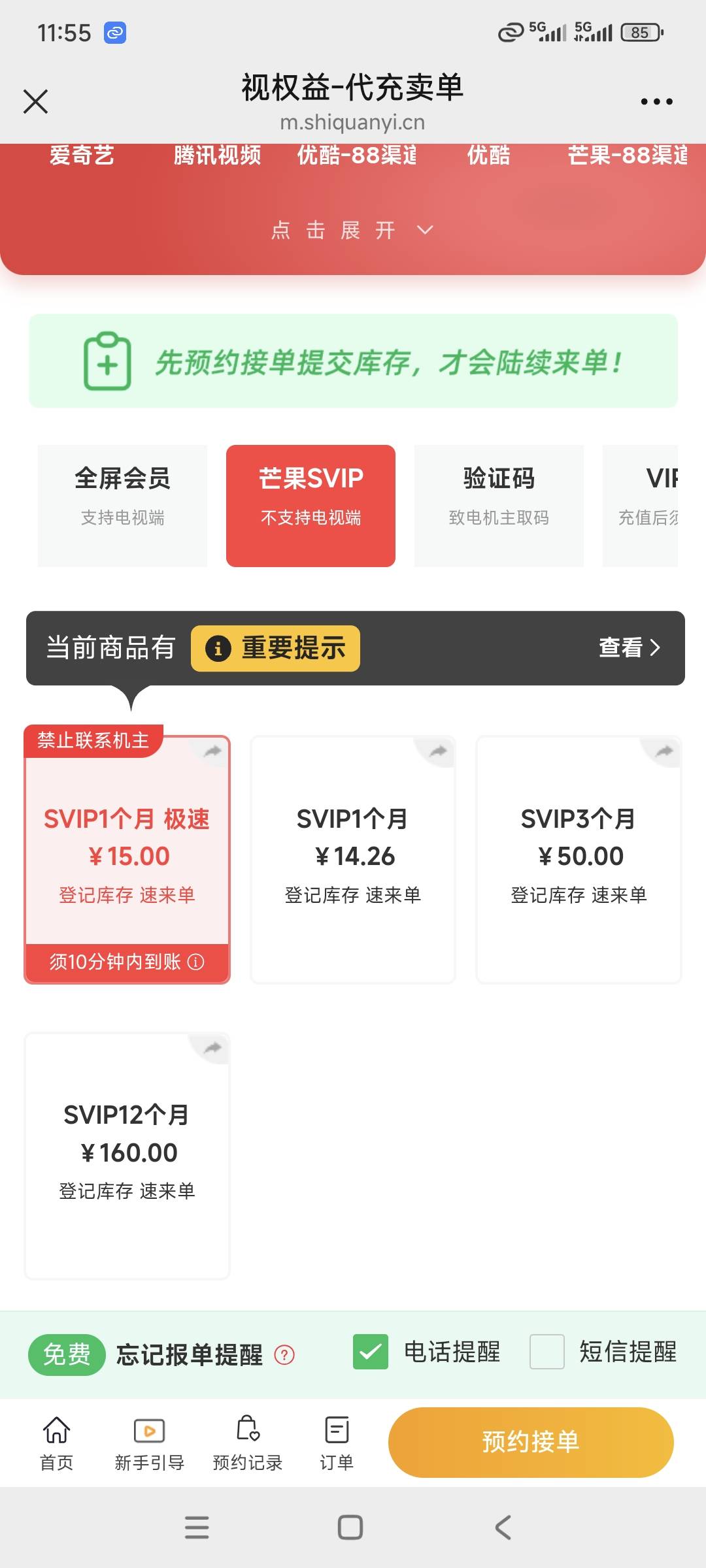Image resolution: width=706 pixels, height=1568 pixels.
Task: Open the three-dot overflow menu
Action: (656, 101)
